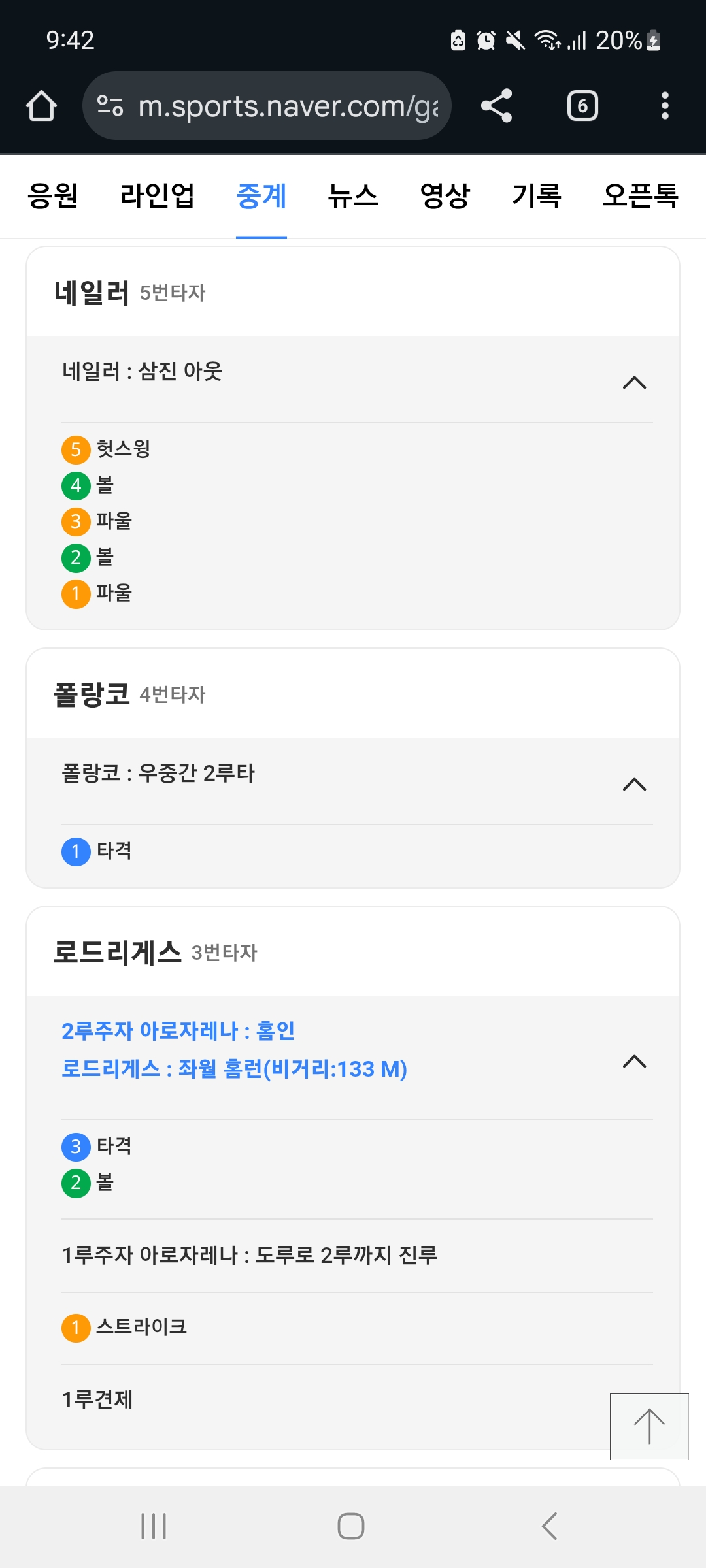Screen dimensions: 706x1568
Task: Switch to the 영상 tab
Action: coord(445,195)
